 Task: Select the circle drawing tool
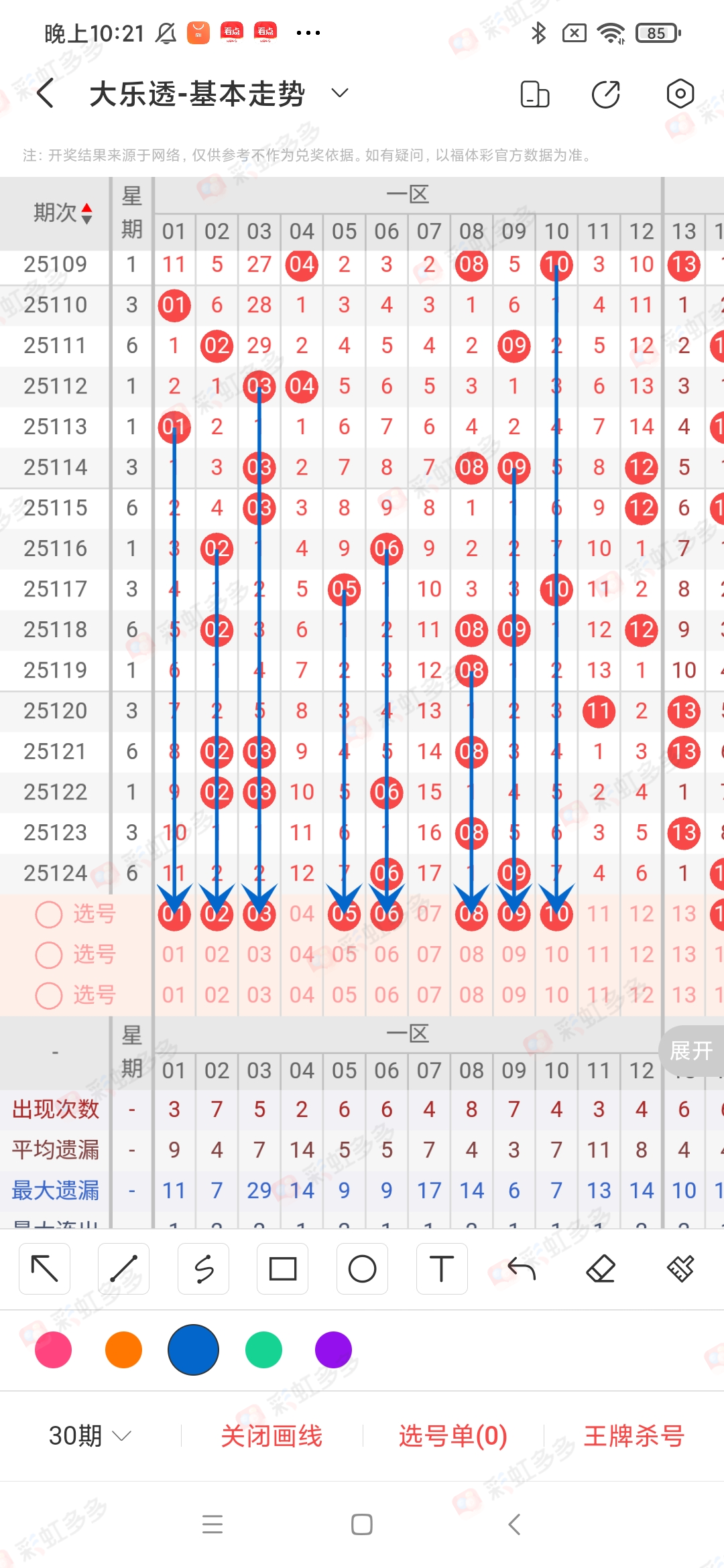tap(362, 1268)
